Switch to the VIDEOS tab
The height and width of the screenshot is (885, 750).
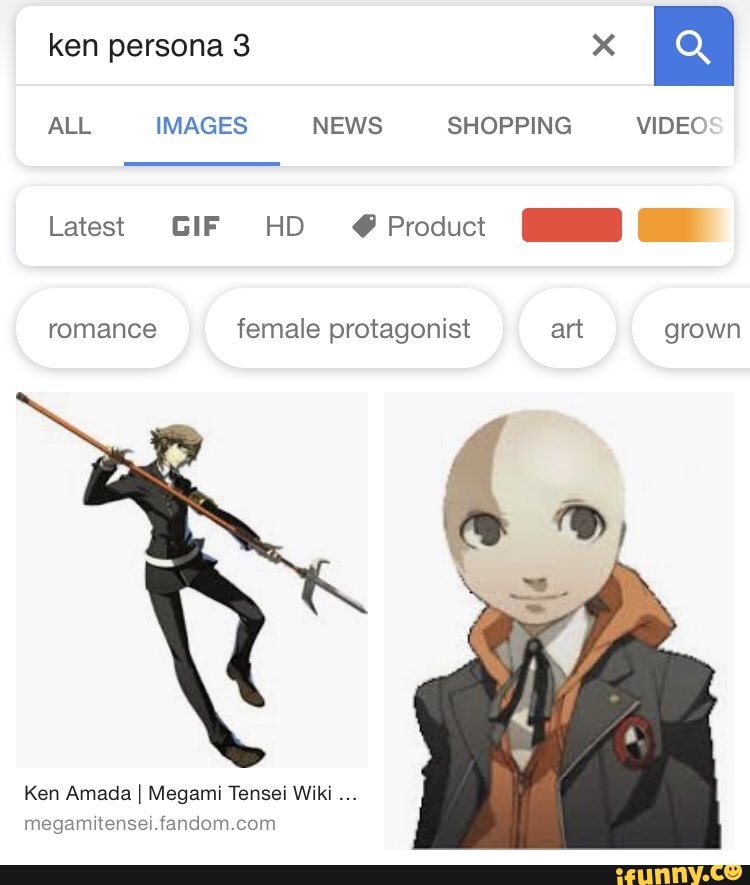click(x=680, y=126)
